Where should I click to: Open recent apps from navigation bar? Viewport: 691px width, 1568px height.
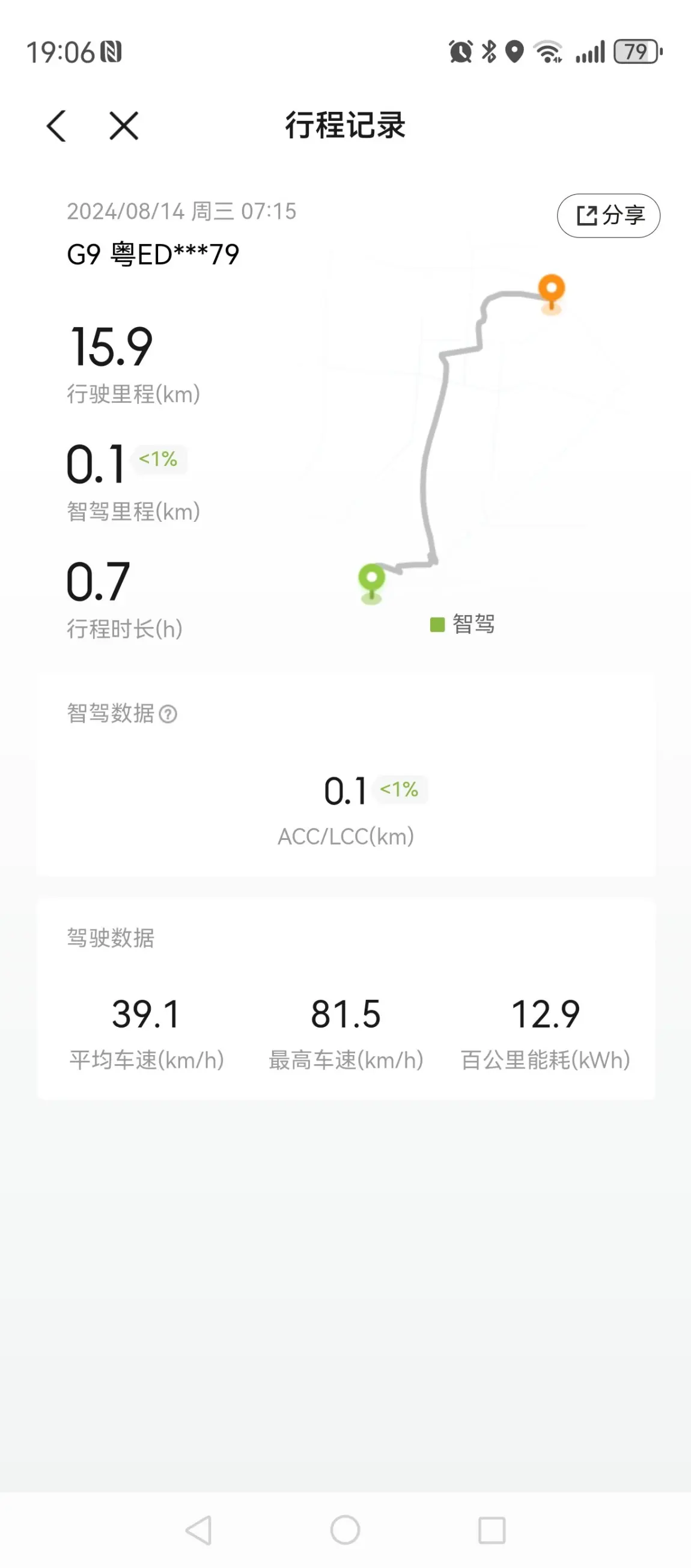point(492,1530)
